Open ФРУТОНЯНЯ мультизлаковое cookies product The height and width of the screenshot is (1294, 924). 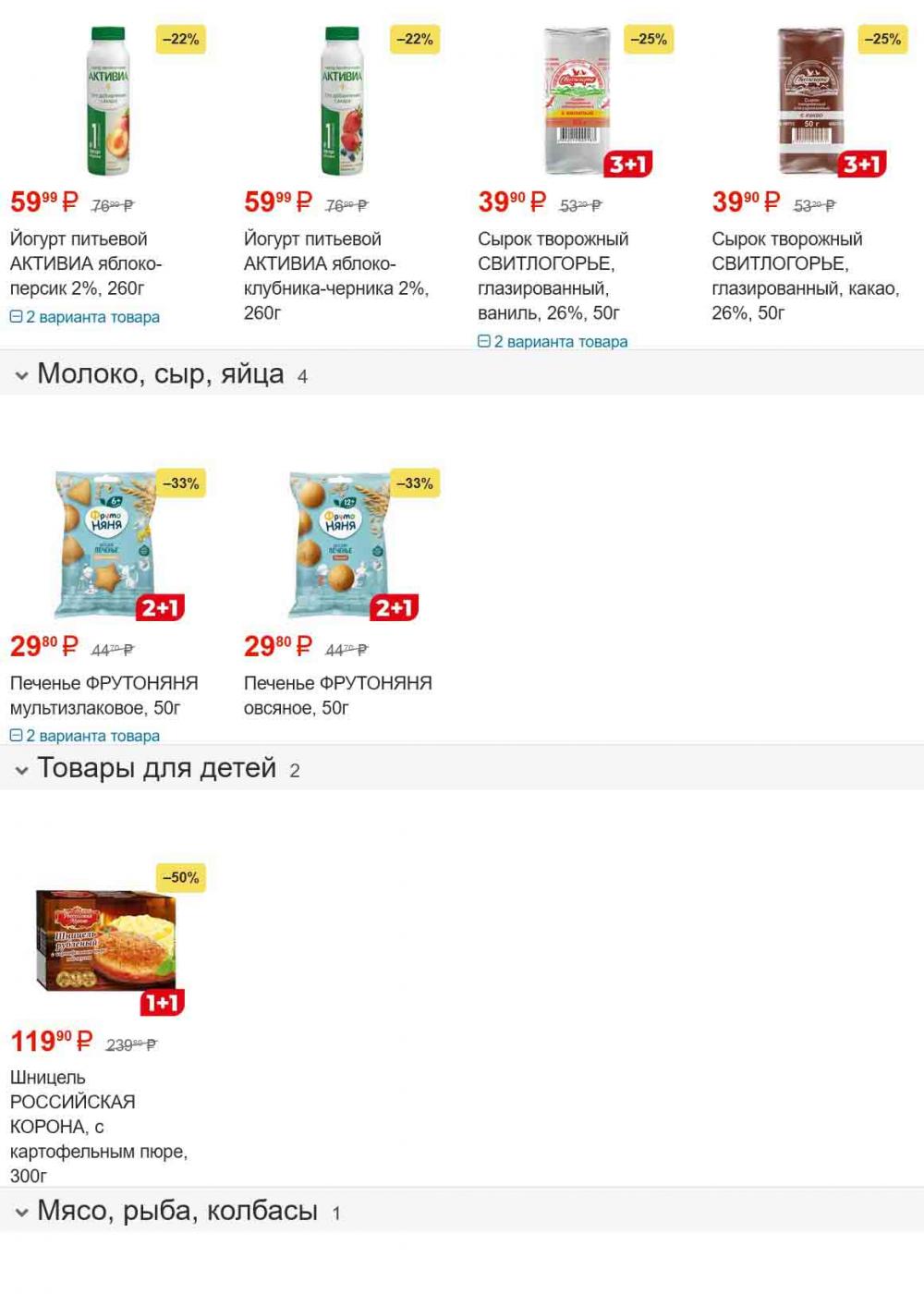pyautogui.click(x=103, y=695)
